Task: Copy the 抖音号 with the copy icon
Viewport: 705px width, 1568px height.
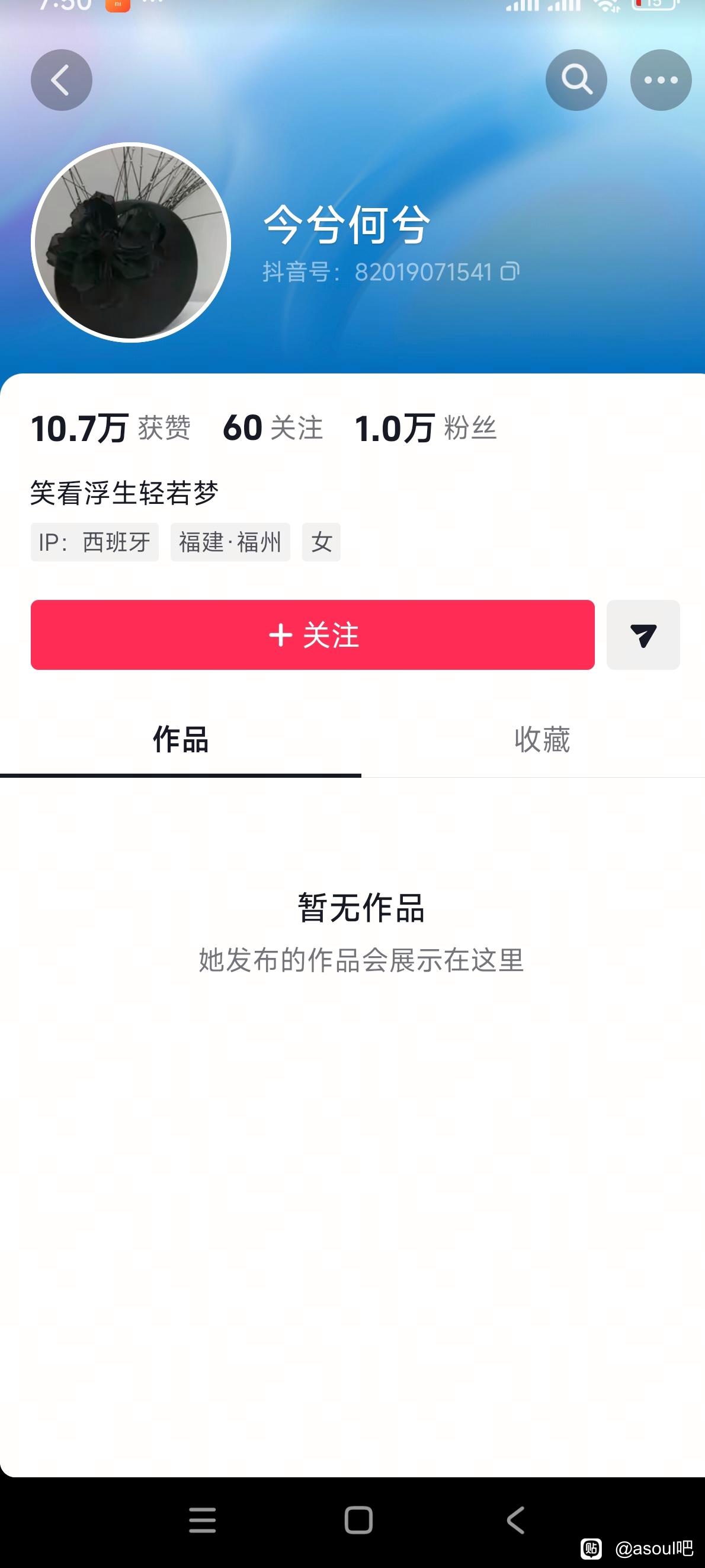Action: click(509, 272)
